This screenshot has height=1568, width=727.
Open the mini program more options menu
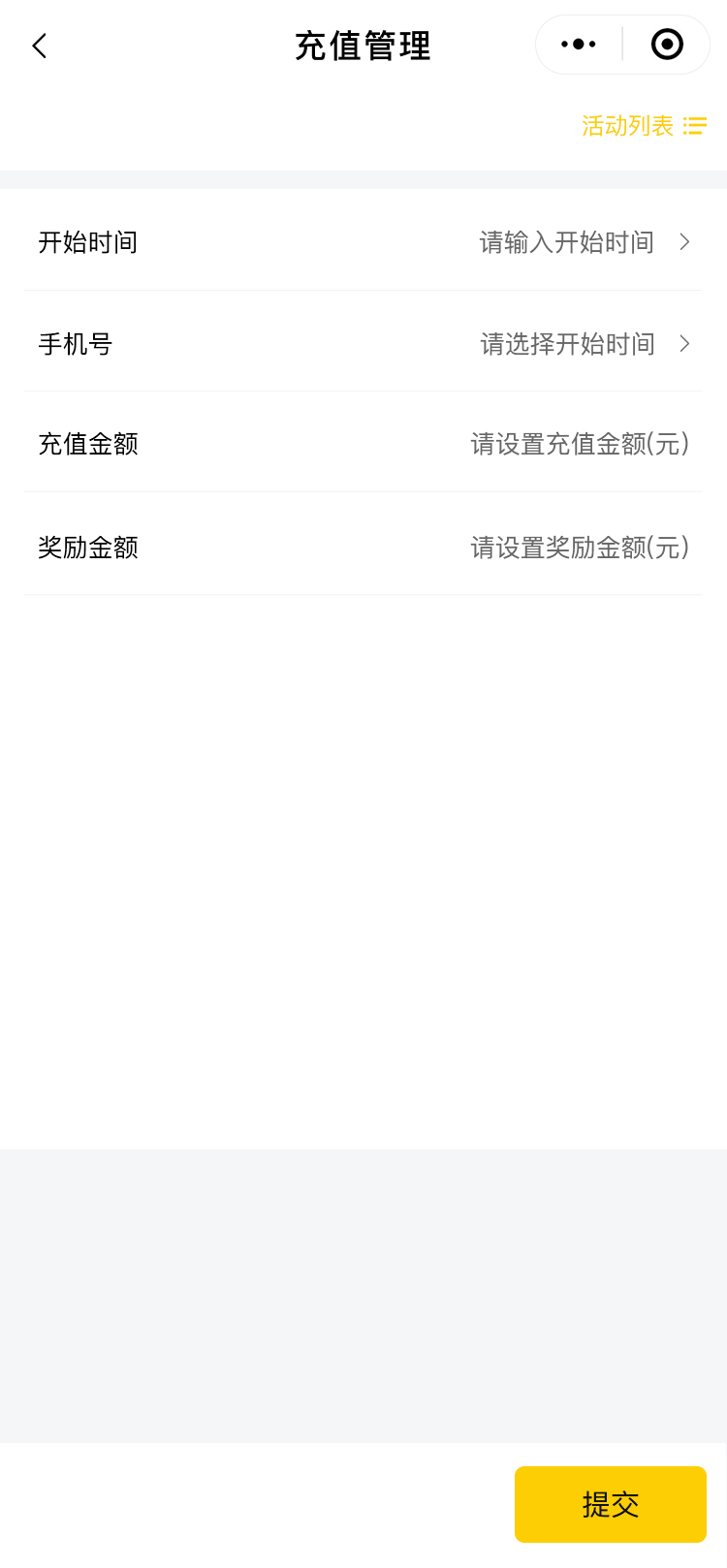point(579,45)
